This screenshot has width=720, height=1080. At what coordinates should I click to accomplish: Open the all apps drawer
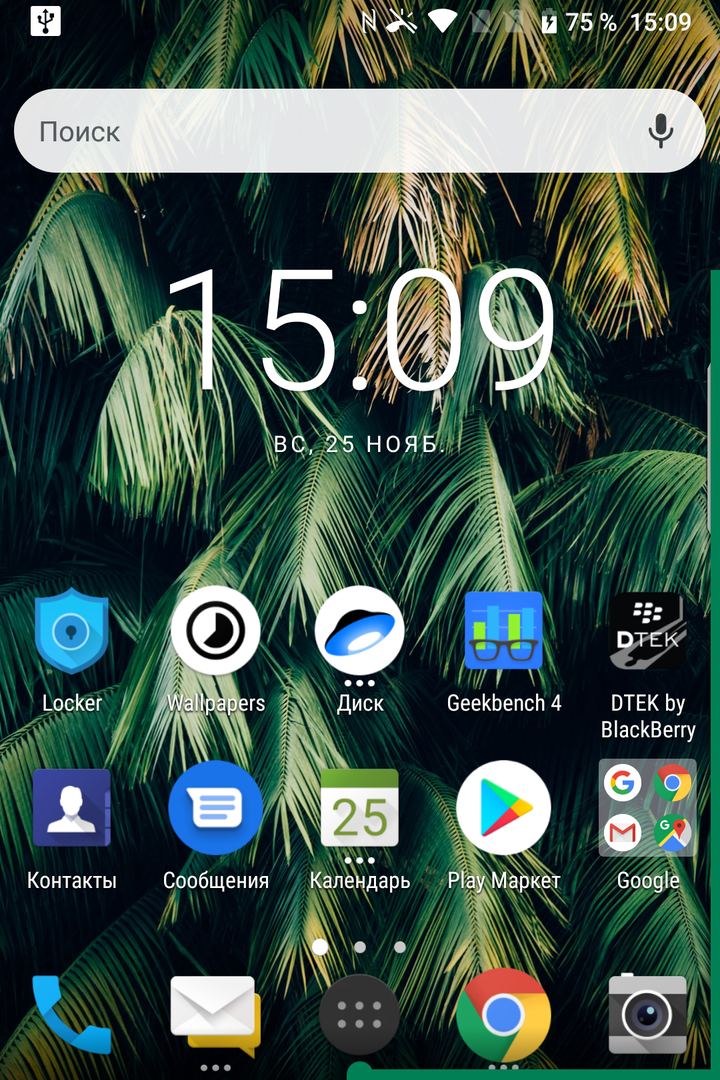coord(360,1016)
